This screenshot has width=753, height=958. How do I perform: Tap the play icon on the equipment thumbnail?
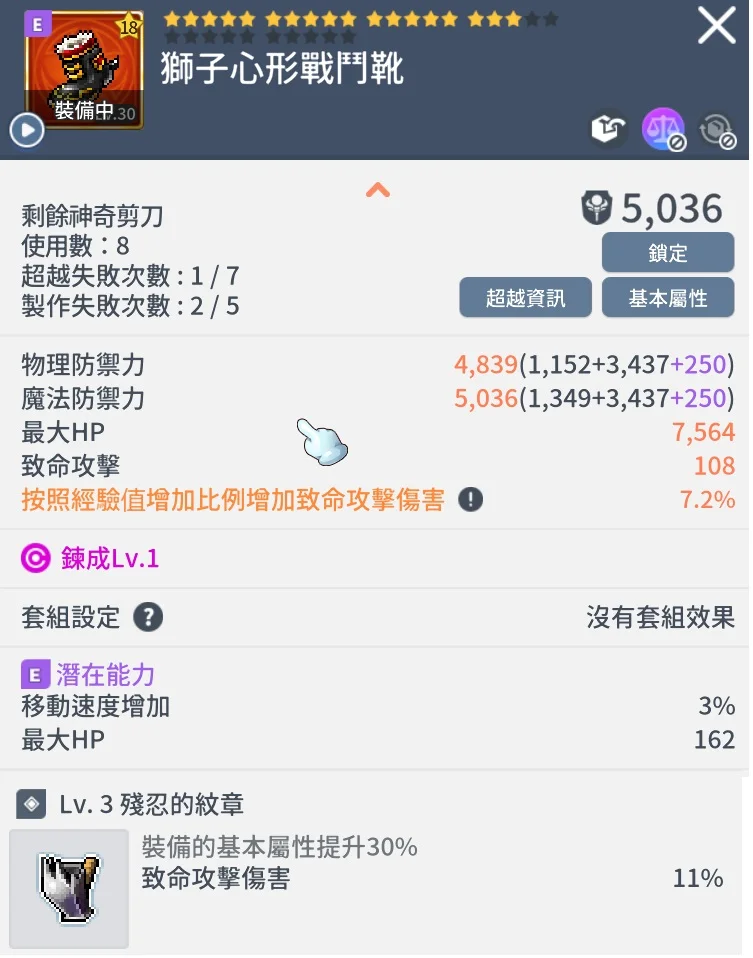[26, 130]
